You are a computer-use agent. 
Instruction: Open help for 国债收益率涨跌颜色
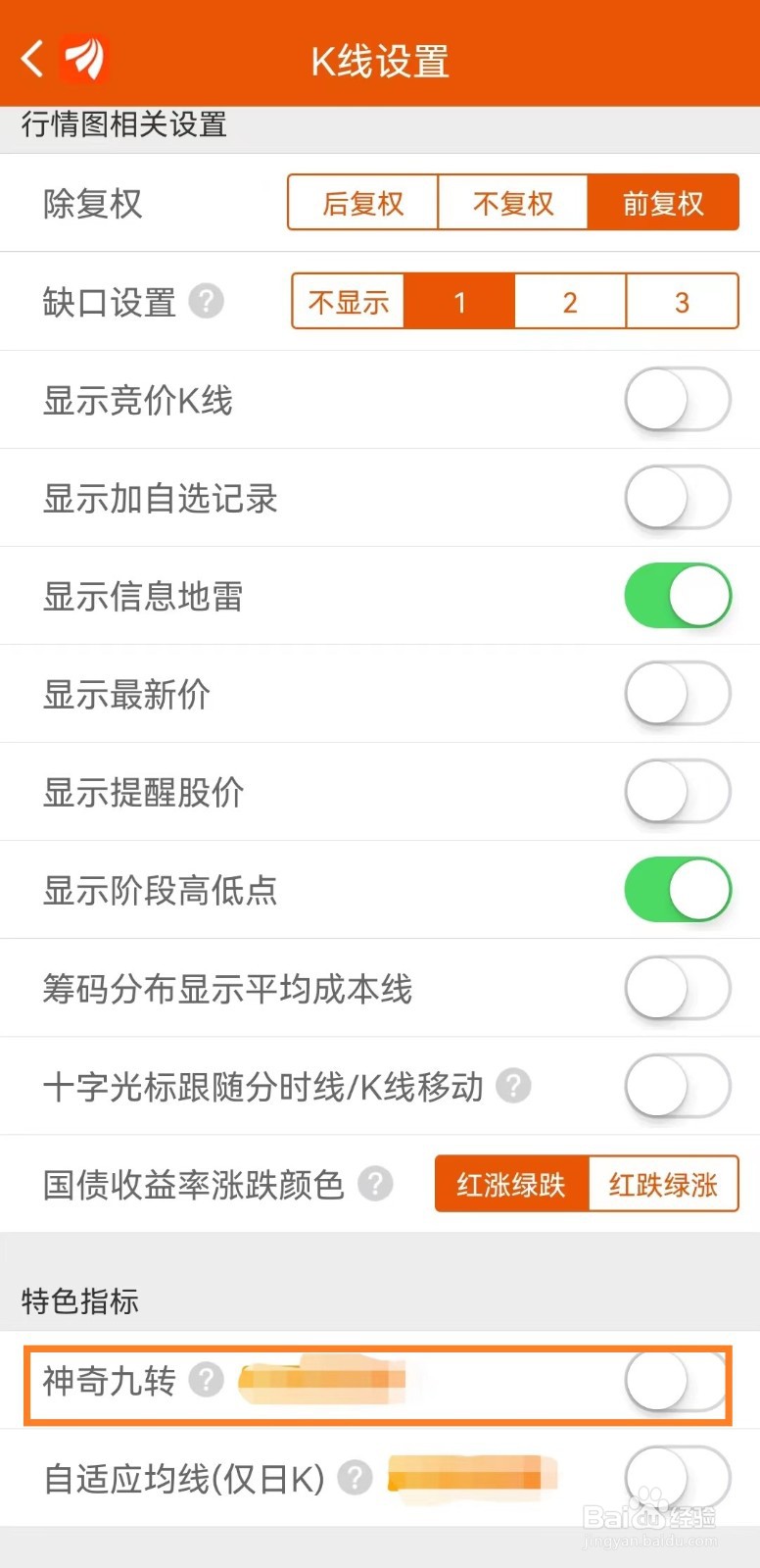point(374,1185)
